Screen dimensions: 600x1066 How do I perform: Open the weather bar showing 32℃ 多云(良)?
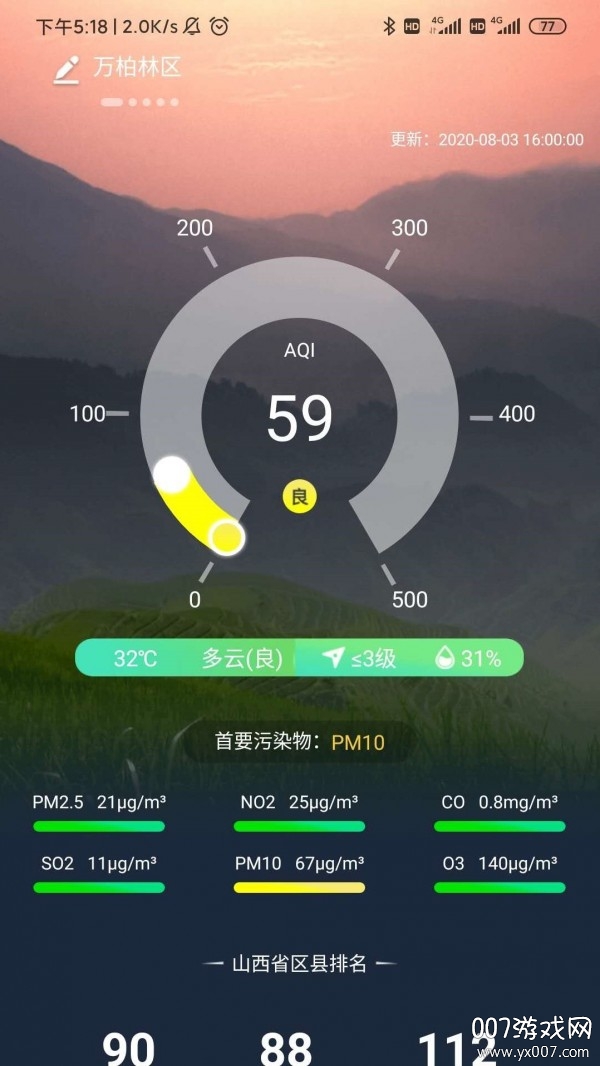[x=299, y=658]
